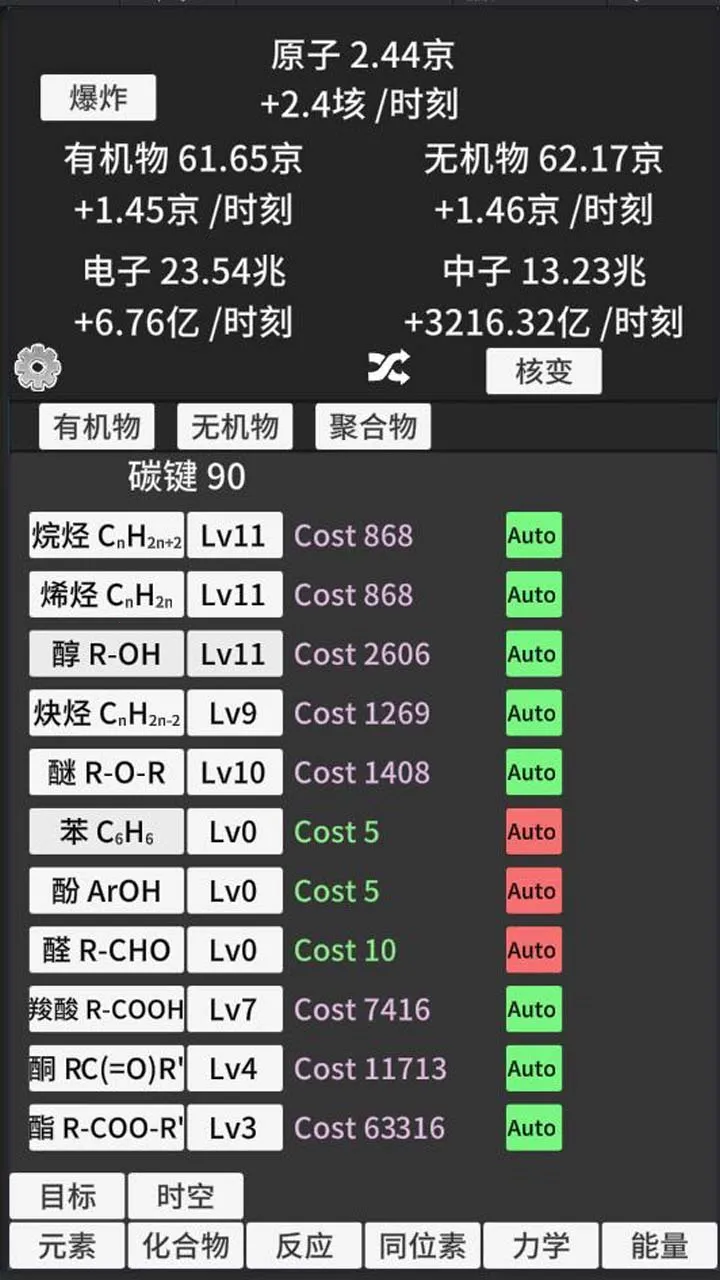Screen dimensions: 720x1280
Task: Click the 核变 button
Action: [x=543, y=370]
